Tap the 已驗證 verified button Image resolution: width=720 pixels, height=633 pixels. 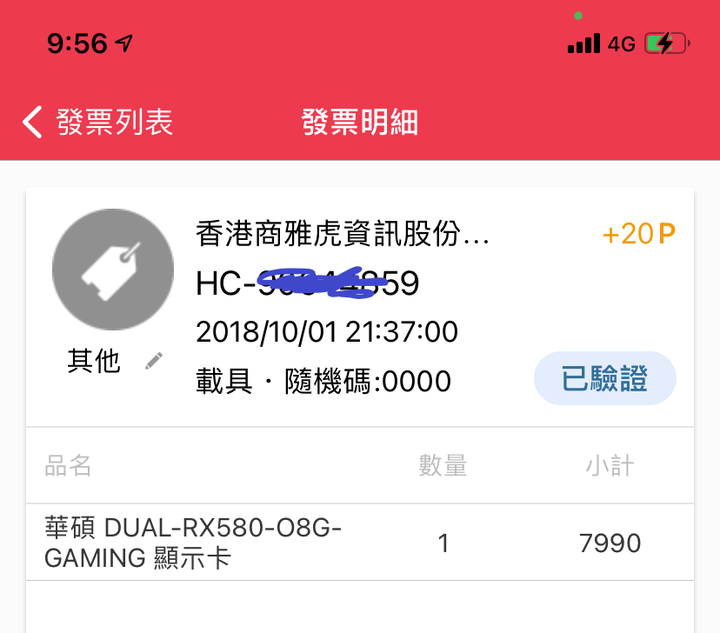605,379
